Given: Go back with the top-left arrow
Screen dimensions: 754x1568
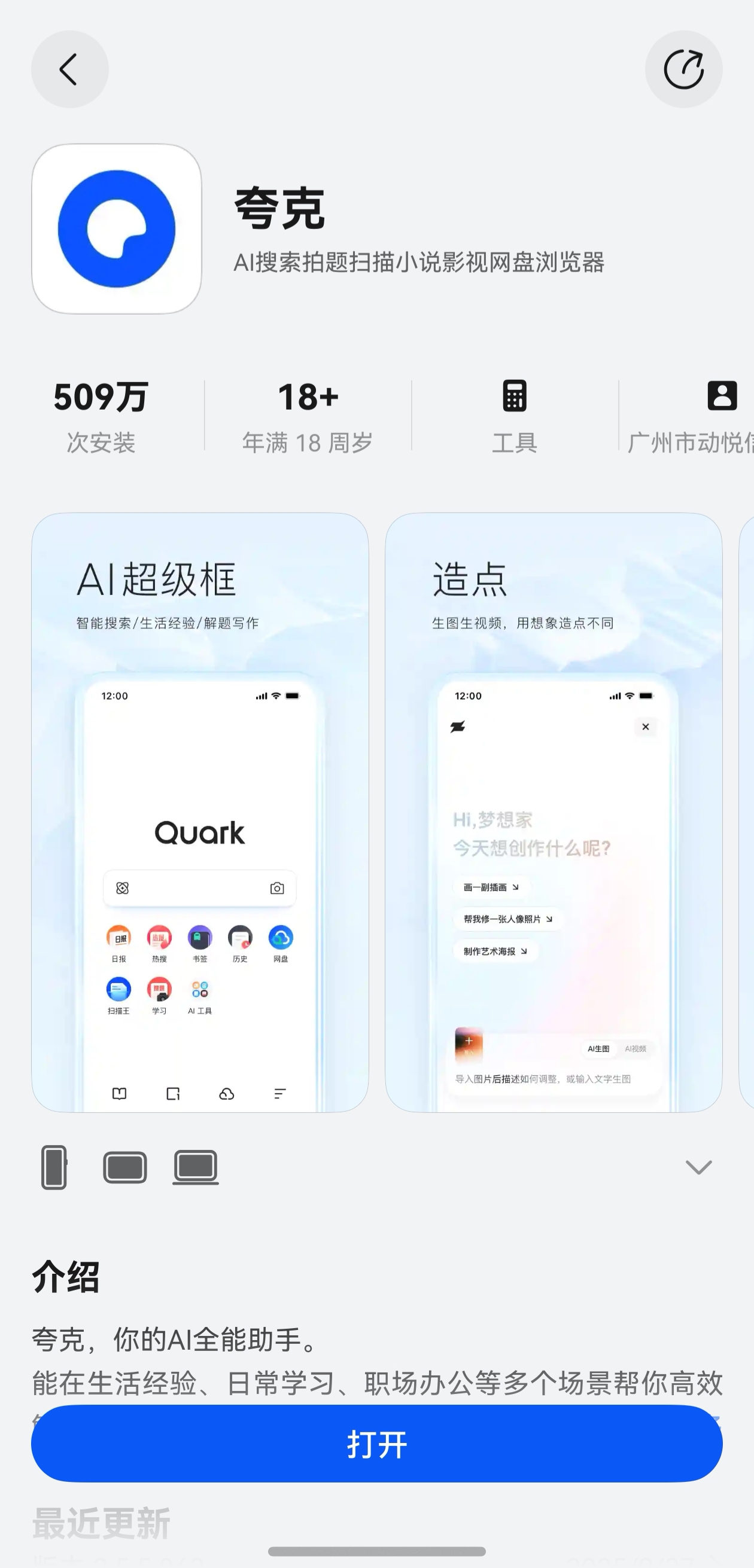Looking at the screenshot, I should pos(70,69).
